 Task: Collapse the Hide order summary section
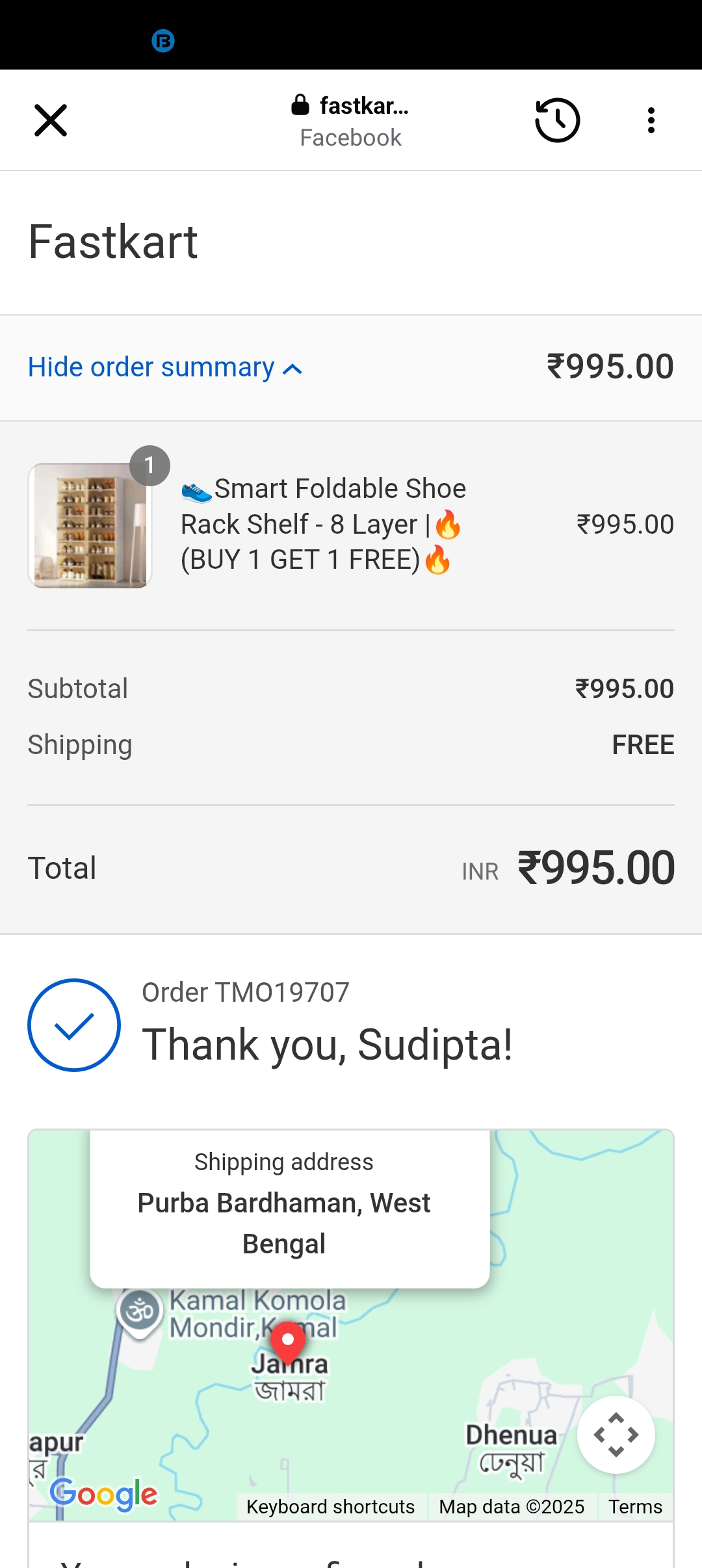tap(164, 367)
